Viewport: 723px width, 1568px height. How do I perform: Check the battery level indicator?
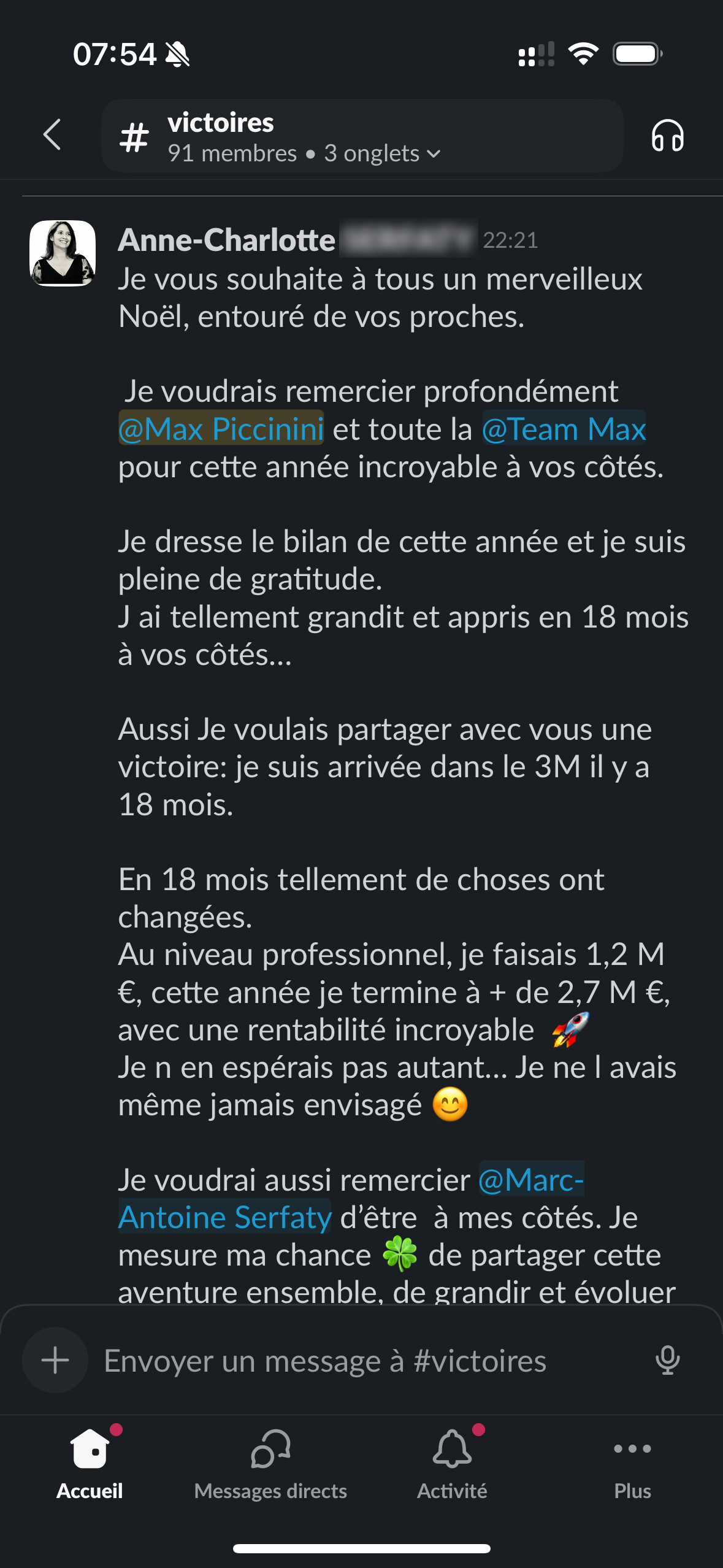pos(637,54)
